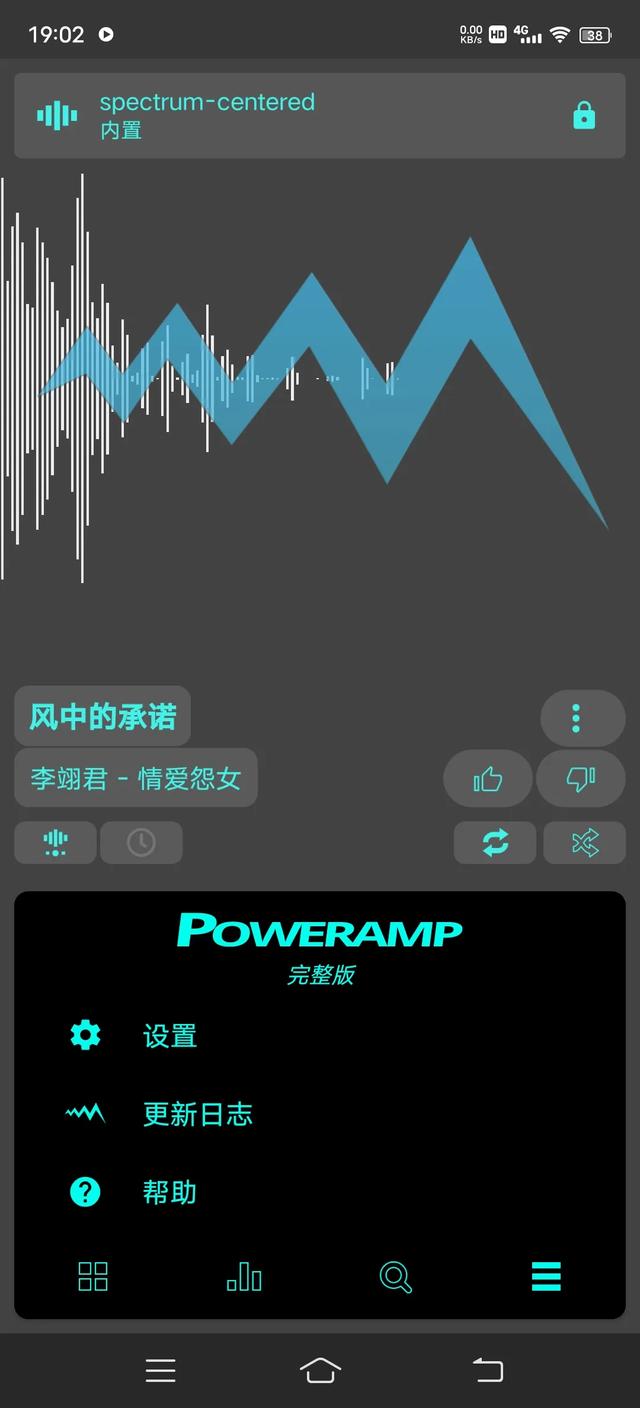The image size is (640, 1408).
Task: Open the three-dot overflow menu
Action: coord(583,718)
